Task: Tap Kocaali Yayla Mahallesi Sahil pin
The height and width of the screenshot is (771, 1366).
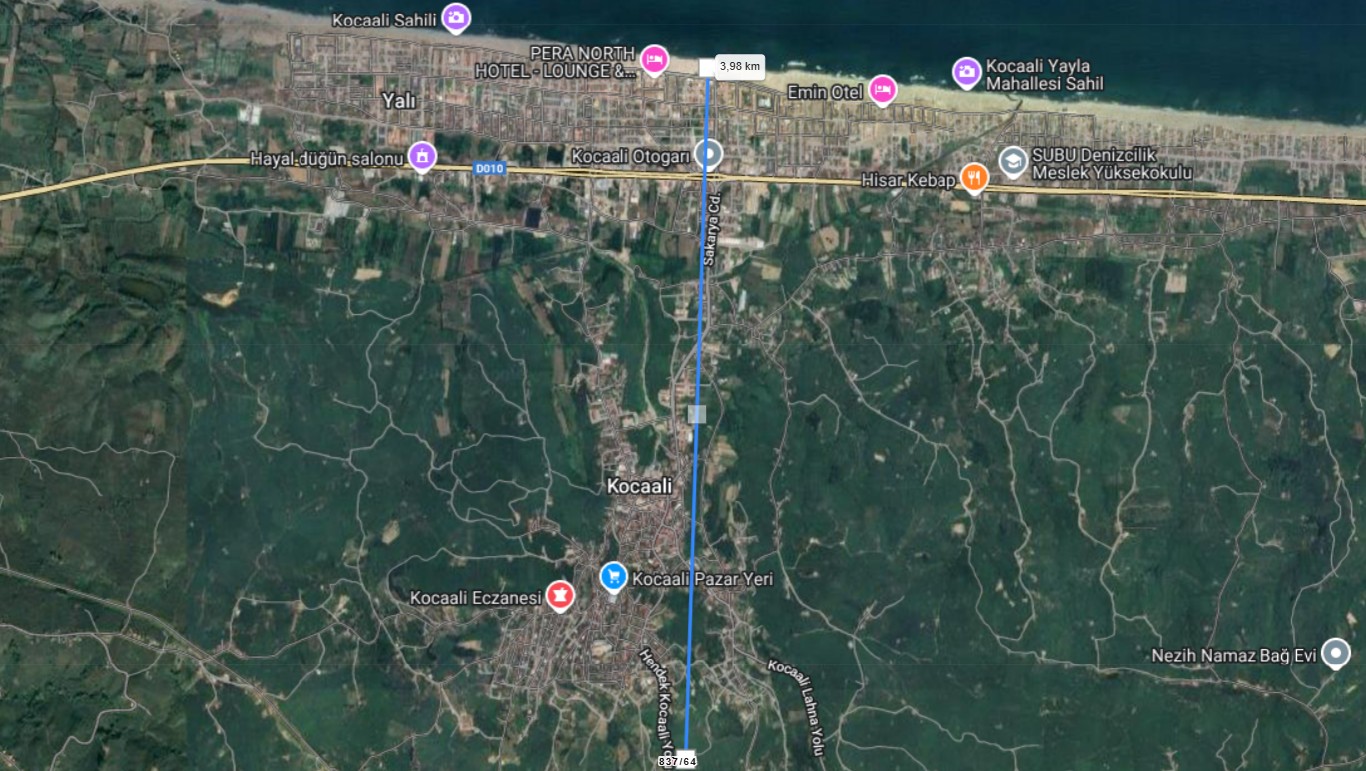Action: pyautogui.click(x=966, y=71)
